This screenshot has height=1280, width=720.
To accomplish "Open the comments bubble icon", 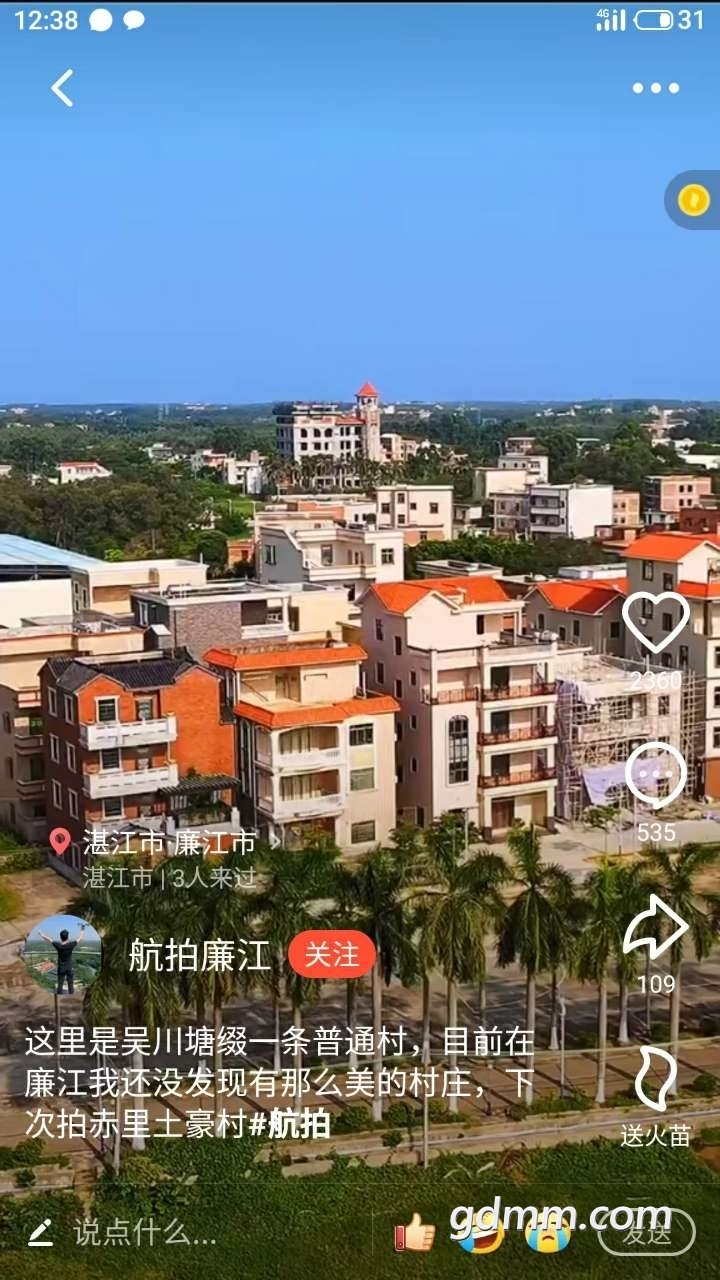I will click(656, 776).
